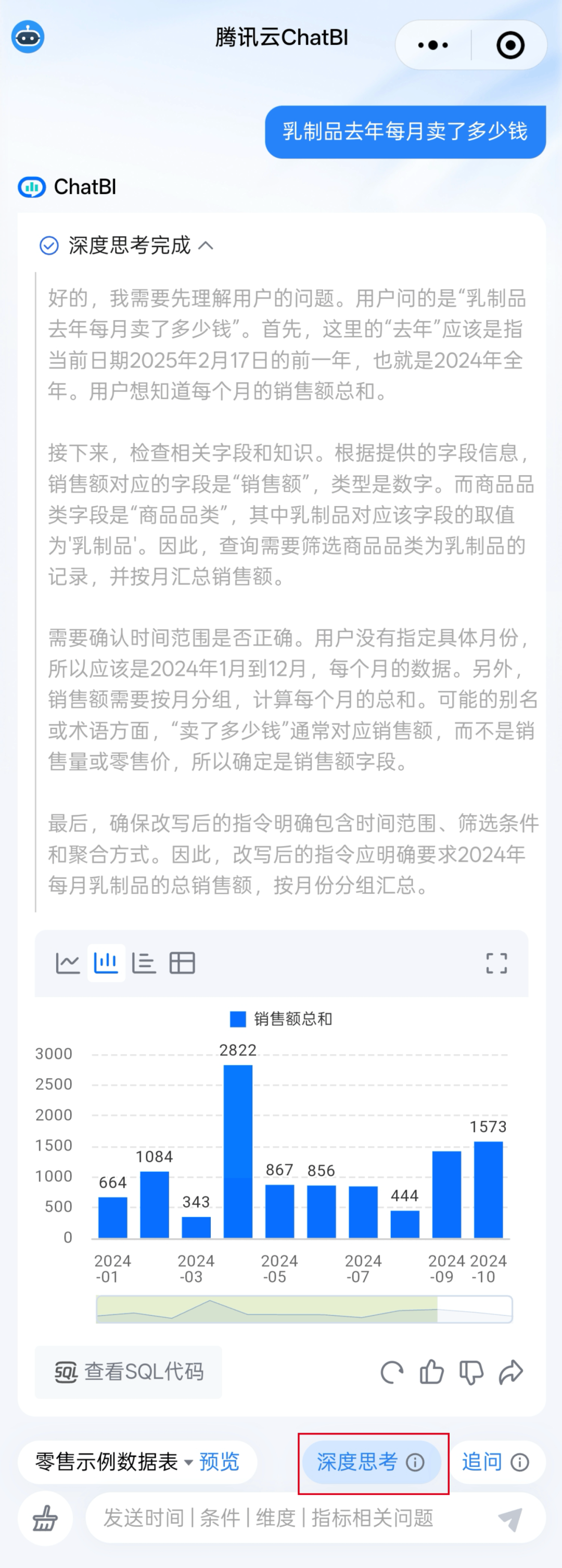Clear the conversation with the broom icon
The height and width of the screenshot is (1568, 562).
(45, 1519)
